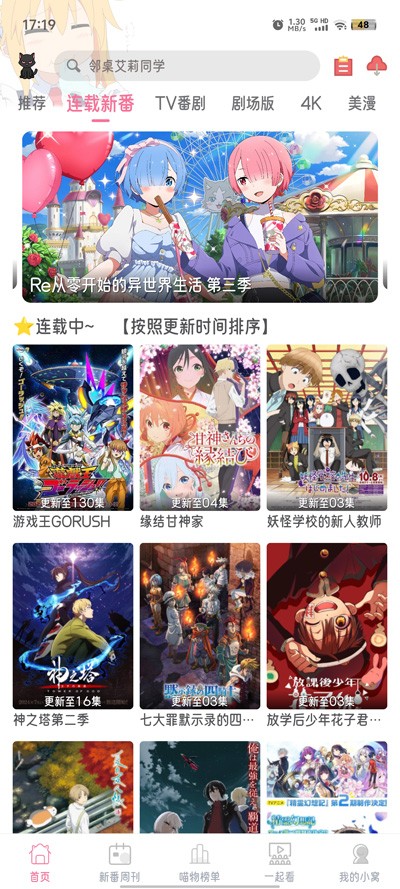Open the 缘结甘神家 anime card
Screen dimensions: 400x889
click(200, 437)
